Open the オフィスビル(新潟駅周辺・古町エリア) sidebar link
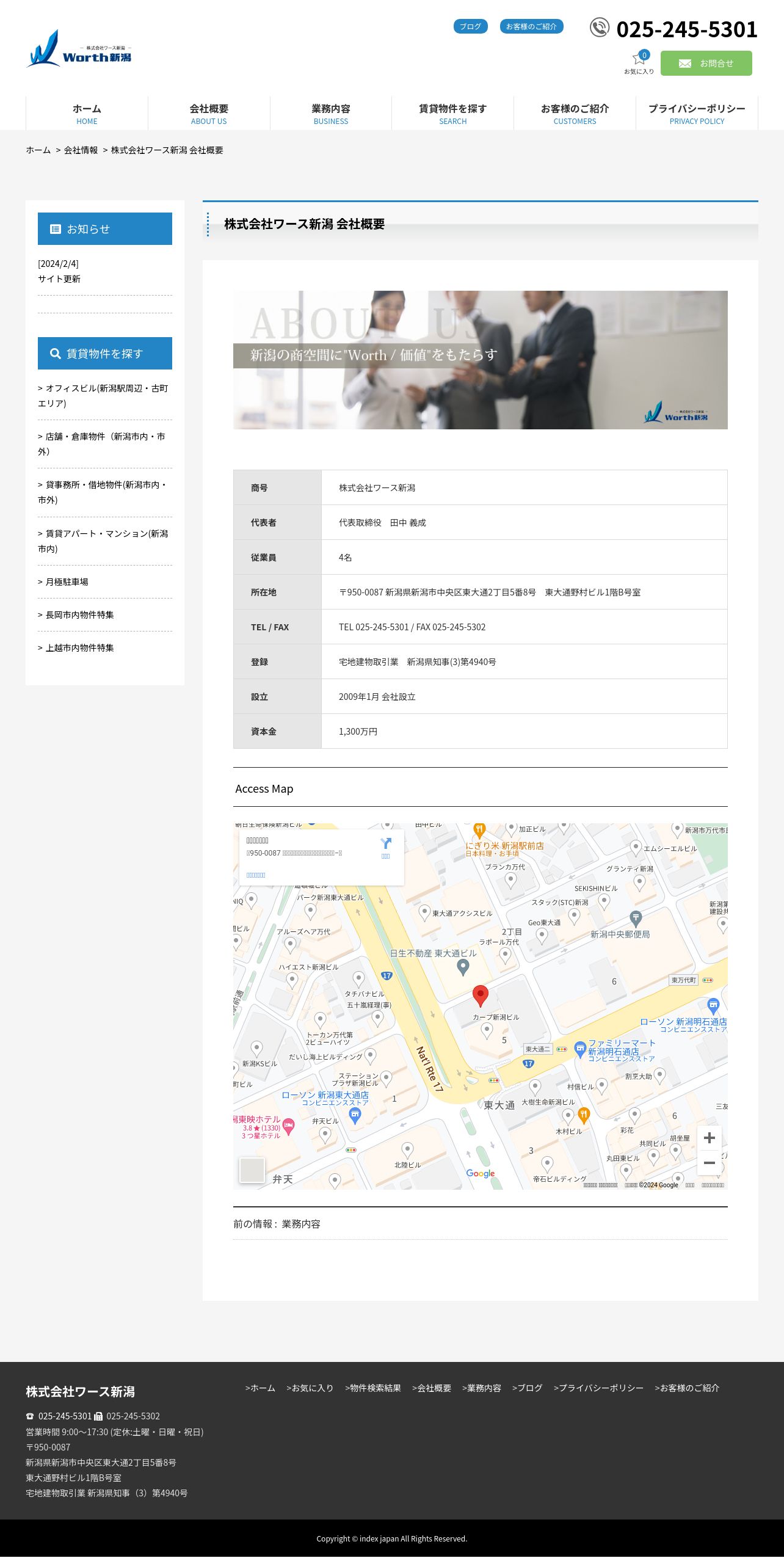Screen dimensions: 784x1558 (x=103, y=395)
